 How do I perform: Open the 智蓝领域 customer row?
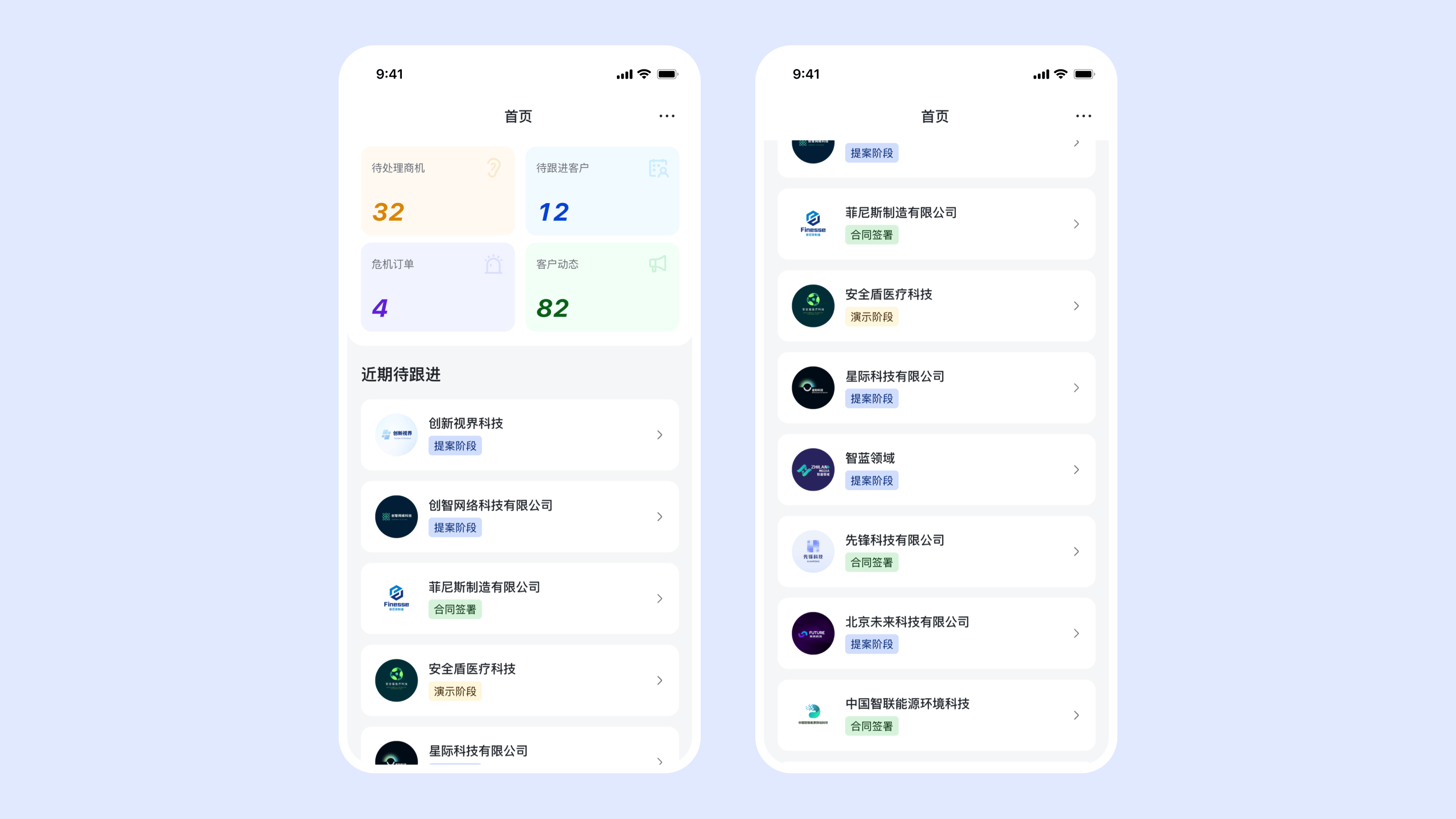coord(936,470)
